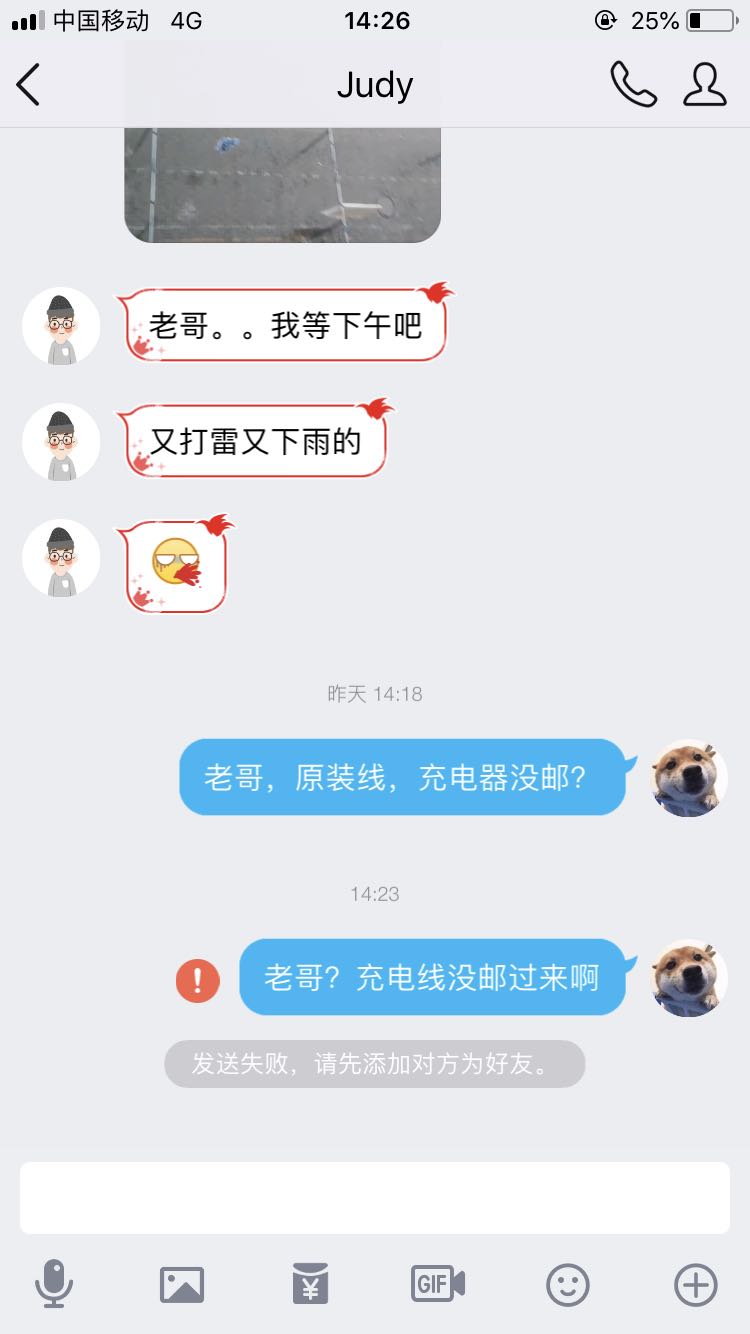Record a voice message with the microphone
This screenshot has width=750, height=1334.
(x=54, y=1284)
